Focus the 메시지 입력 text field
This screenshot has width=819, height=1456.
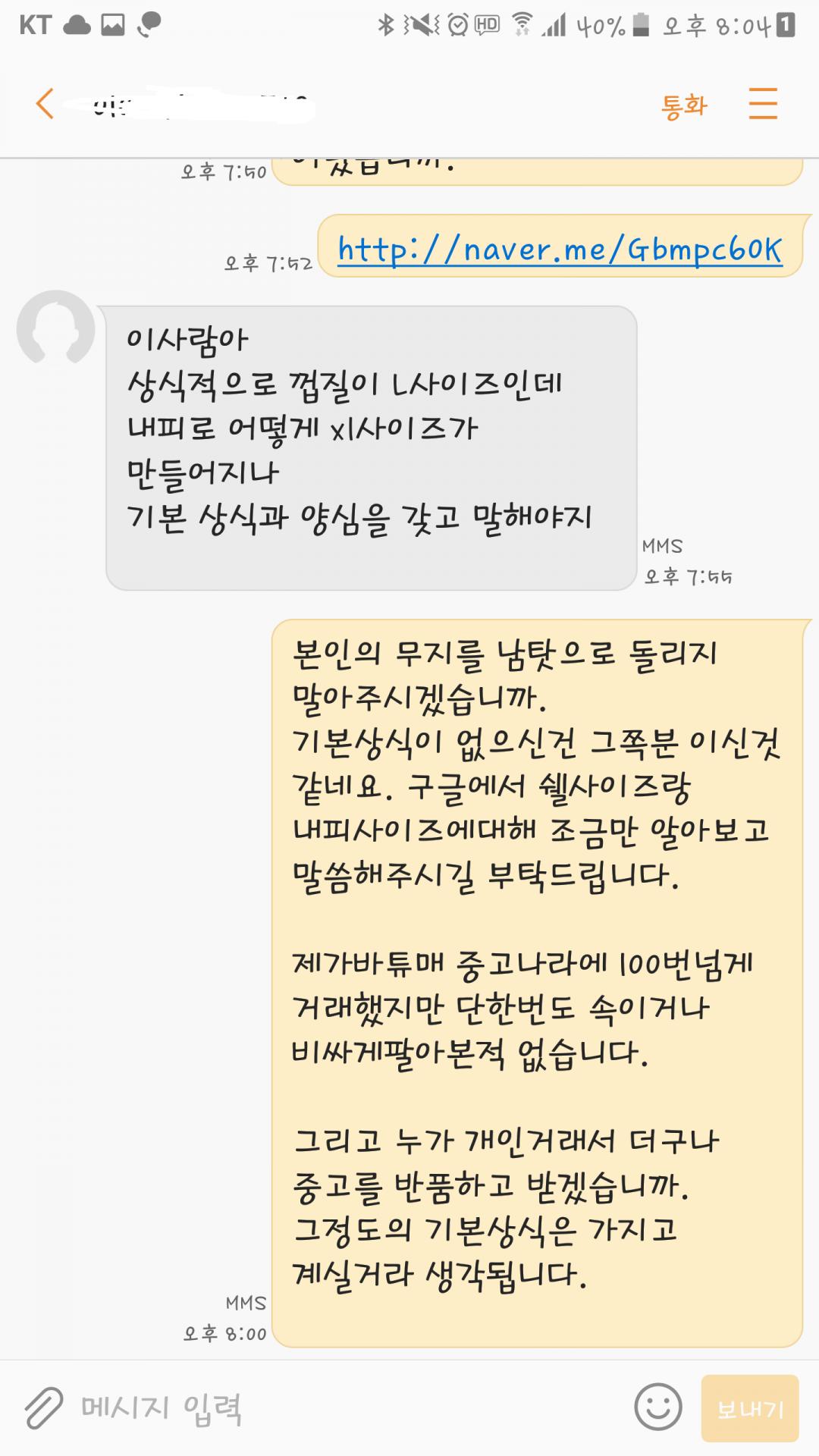pyautogui.click(x=341, y=1408)
